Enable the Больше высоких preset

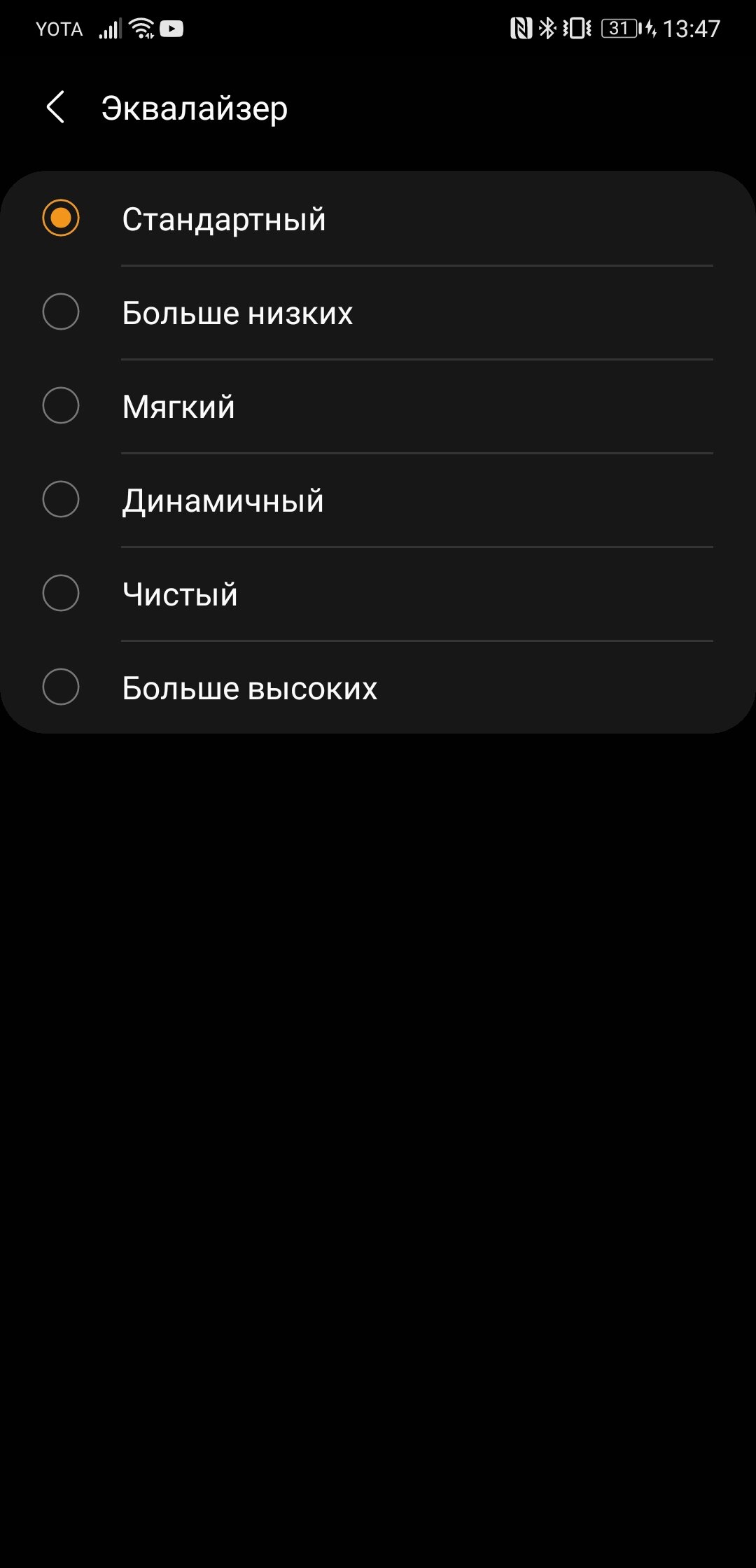point(378,687)
